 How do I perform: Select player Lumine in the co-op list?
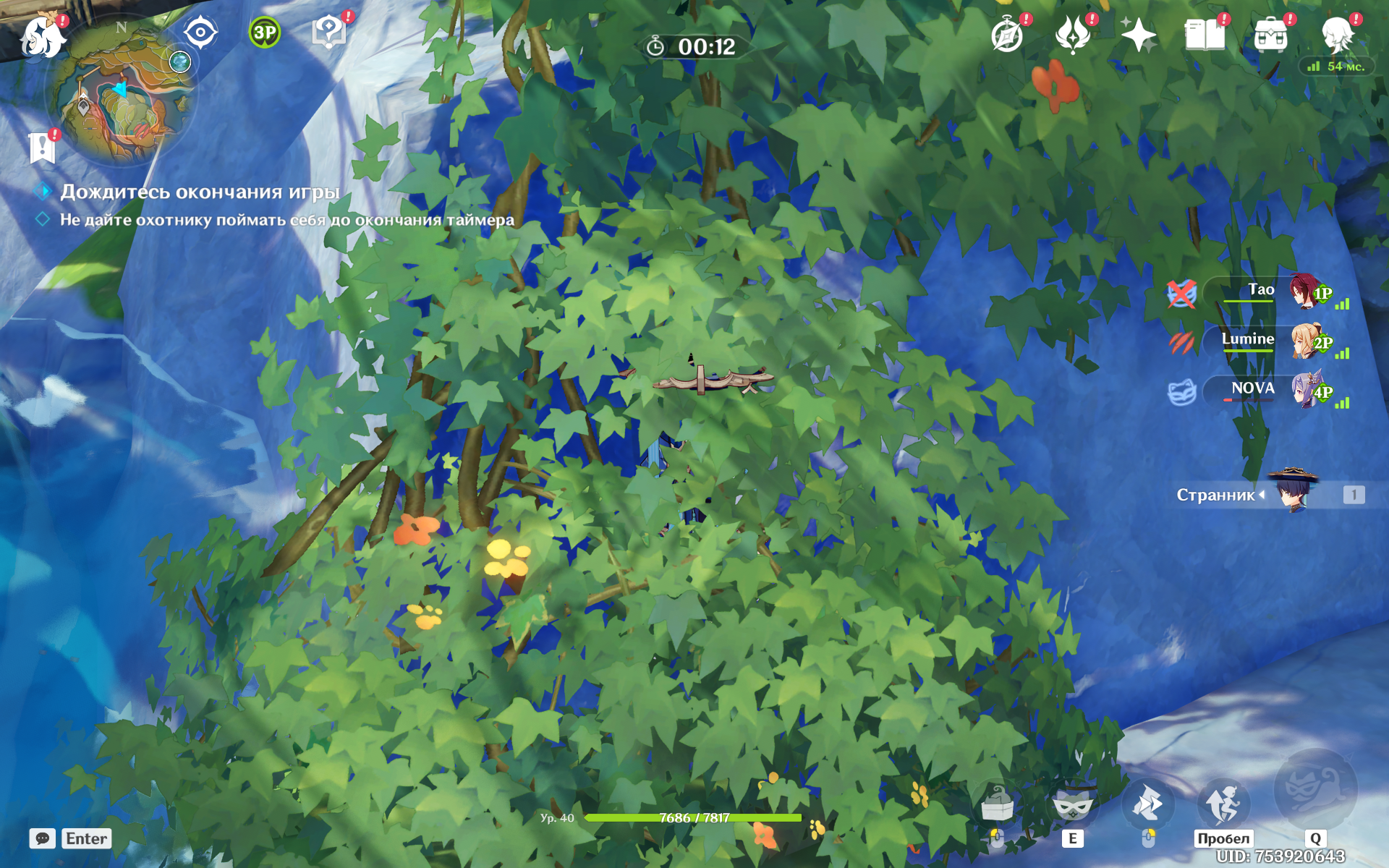pyautogui.click(x=1248, y=339)
